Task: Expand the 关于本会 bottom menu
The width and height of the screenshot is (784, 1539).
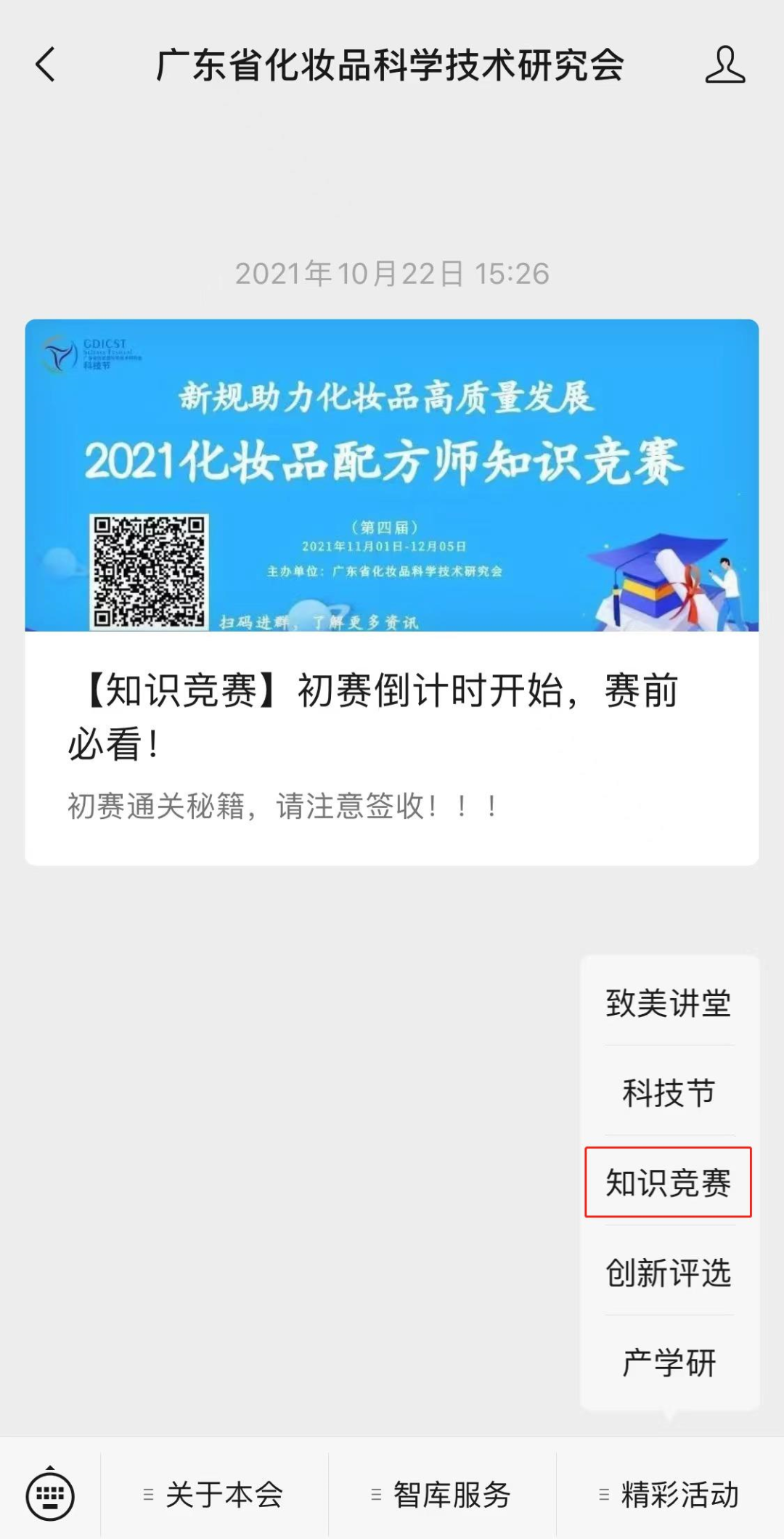Action: [x=215, y=1495]
